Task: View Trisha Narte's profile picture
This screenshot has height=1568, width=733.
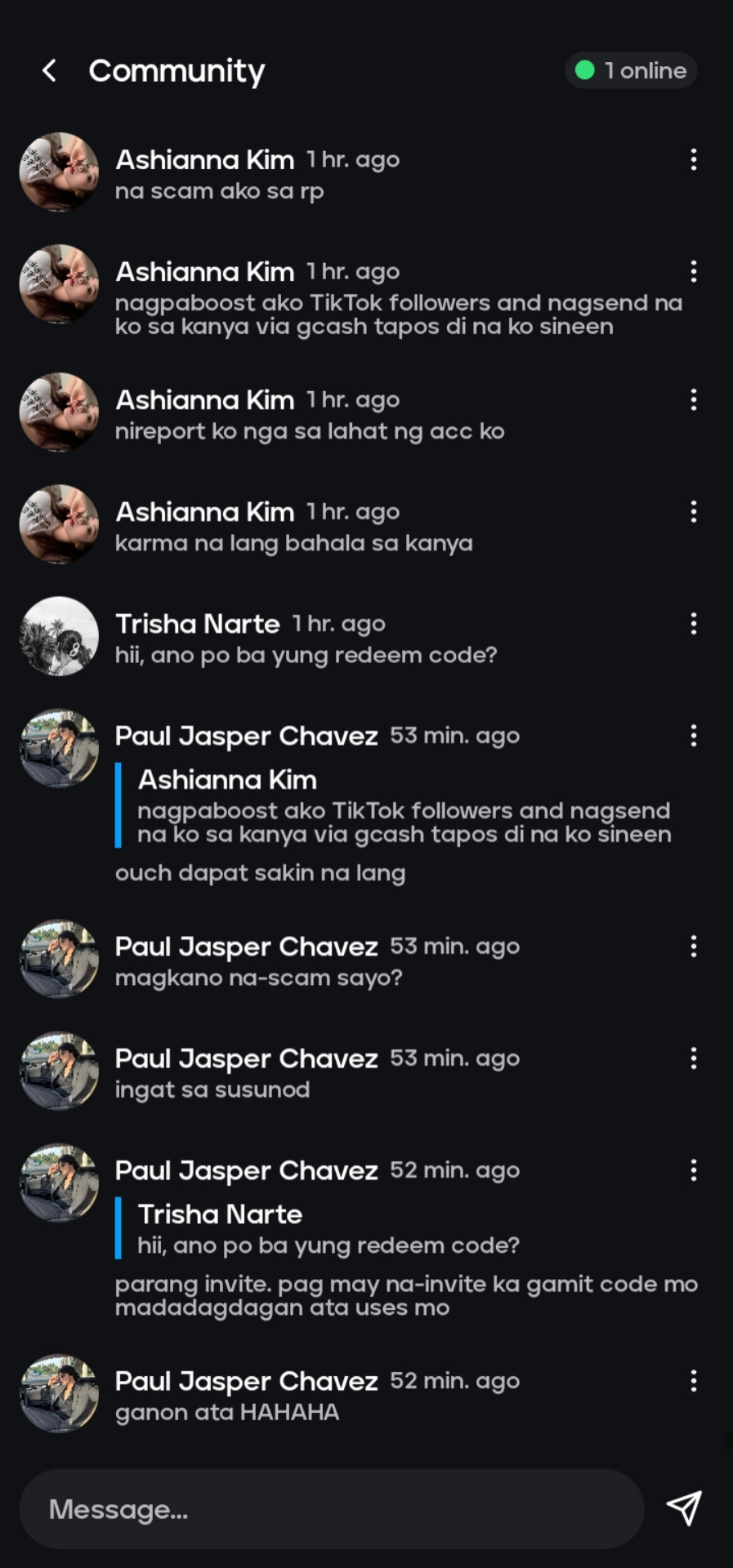Action: 59,636
